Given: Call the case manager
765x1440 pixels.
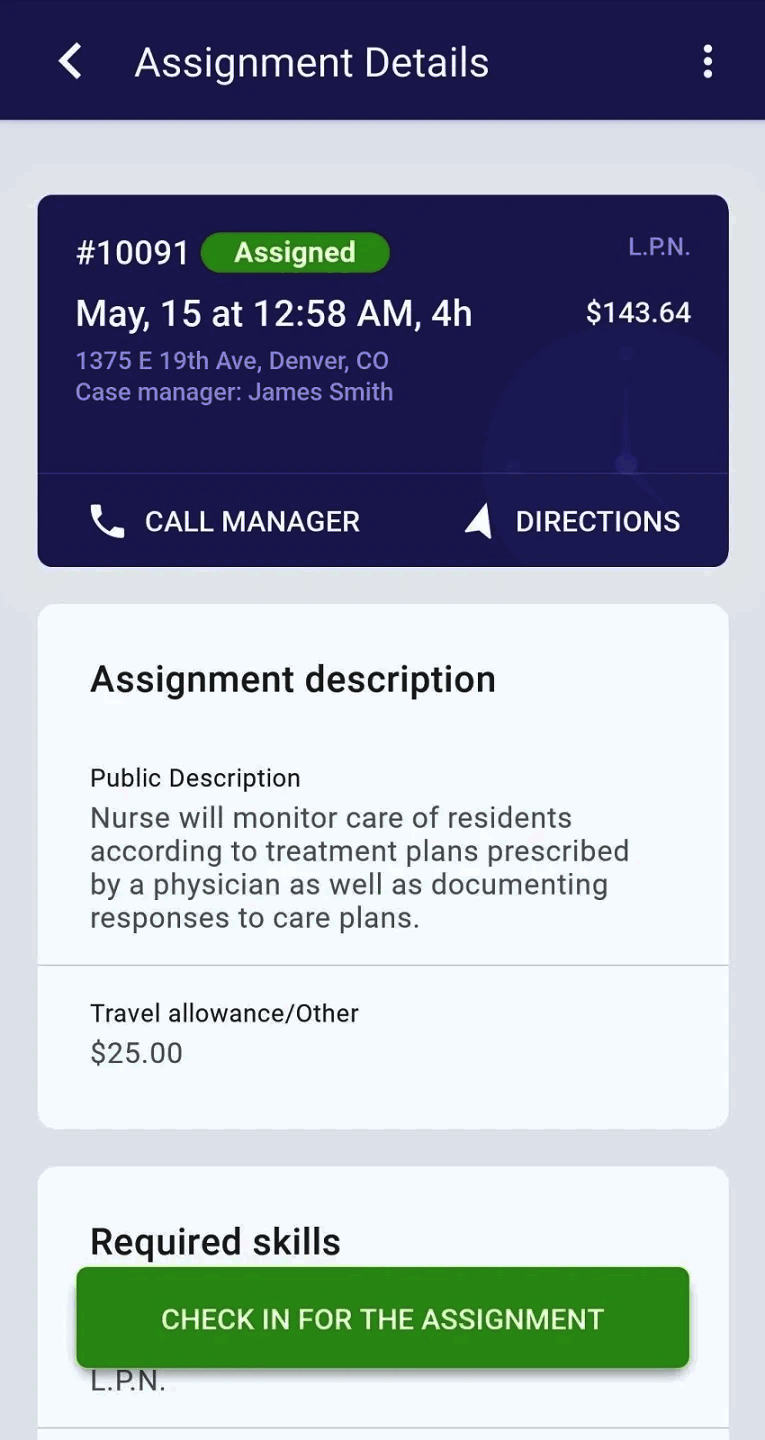Looking at the screenshot, I should [225, 521].
